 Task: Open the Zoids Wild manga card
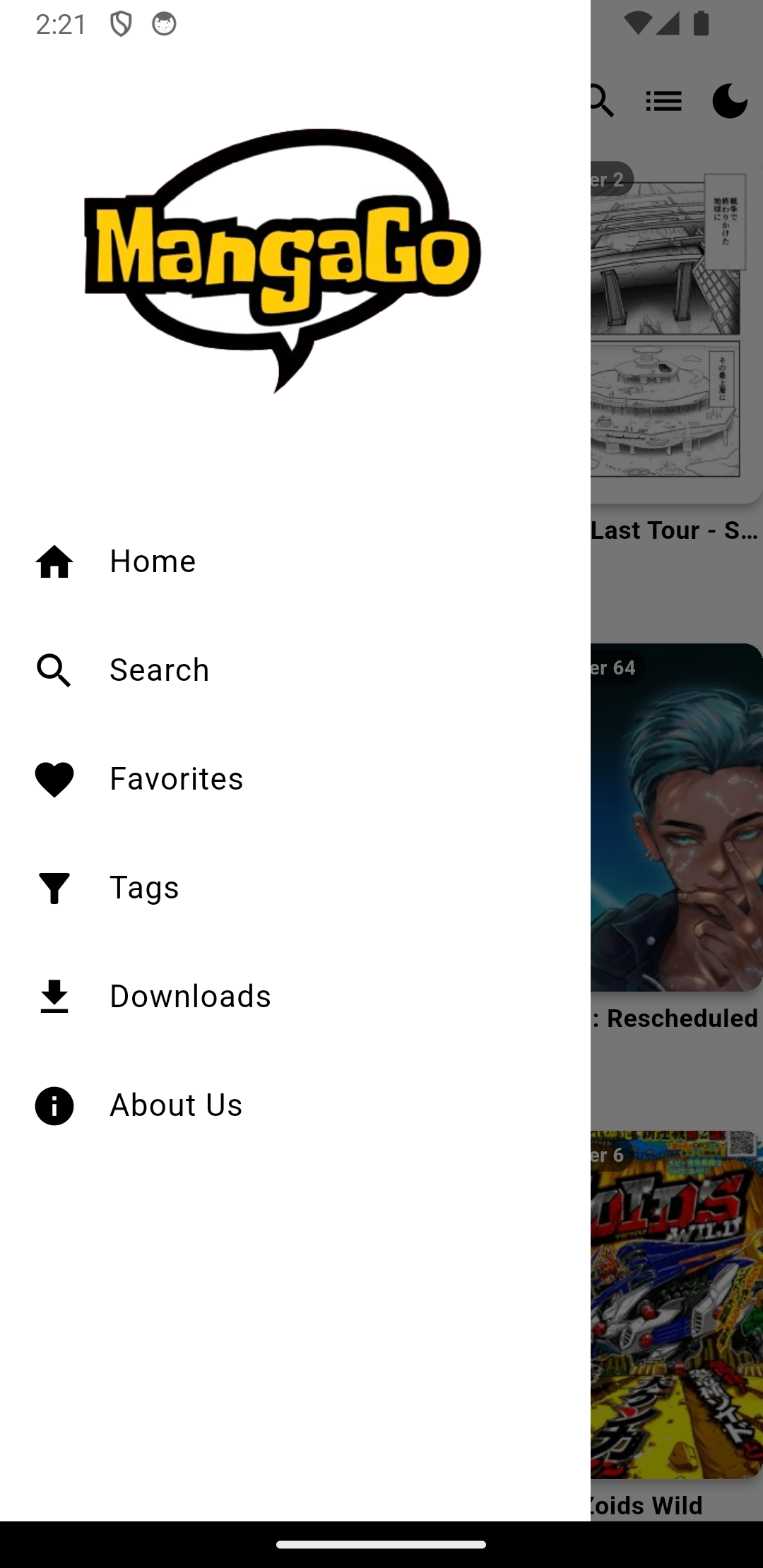tap(677, 1307)
